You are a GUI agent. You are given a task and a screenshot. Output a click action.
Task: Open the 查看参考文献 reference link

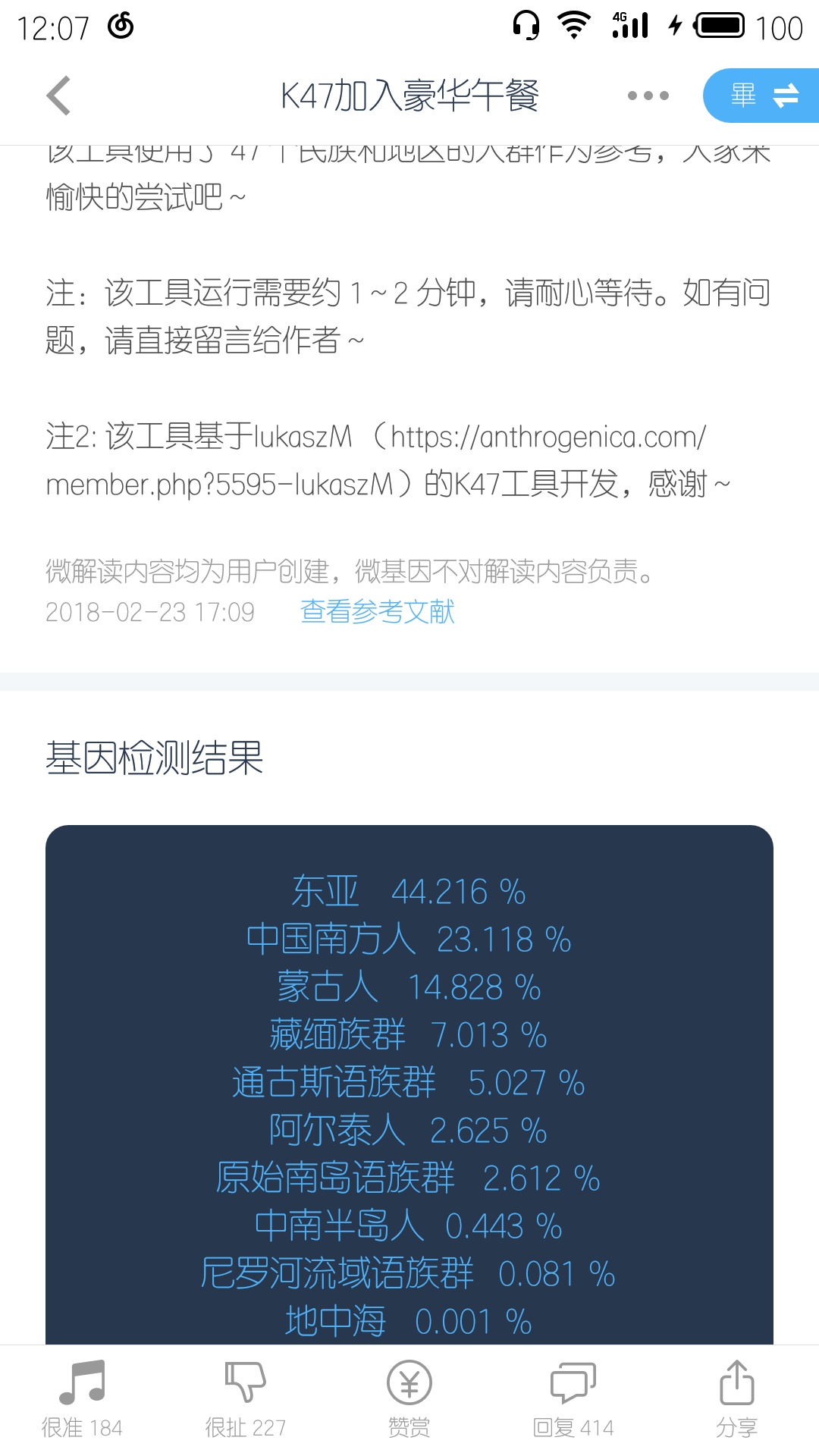[378, 611]
